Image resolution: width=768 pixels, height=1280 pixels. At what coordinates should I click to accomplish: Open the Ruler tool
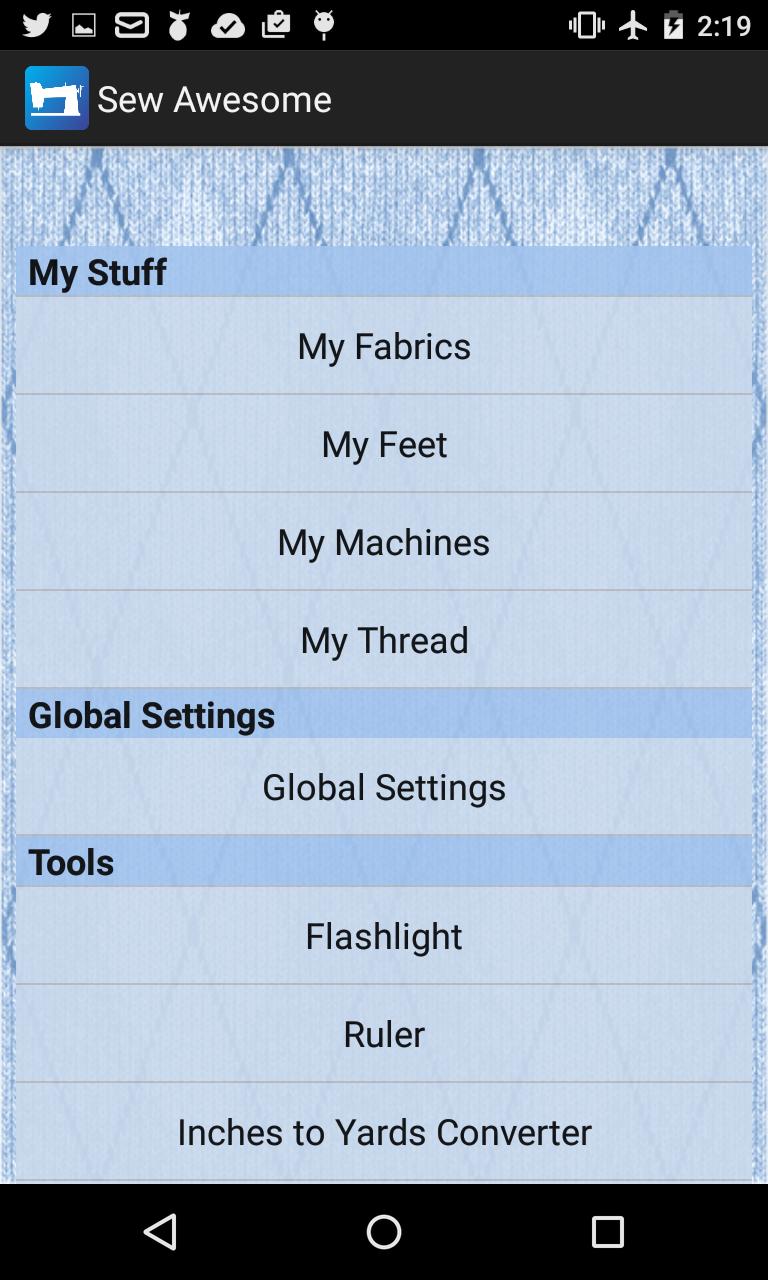tap(384, 1034)
